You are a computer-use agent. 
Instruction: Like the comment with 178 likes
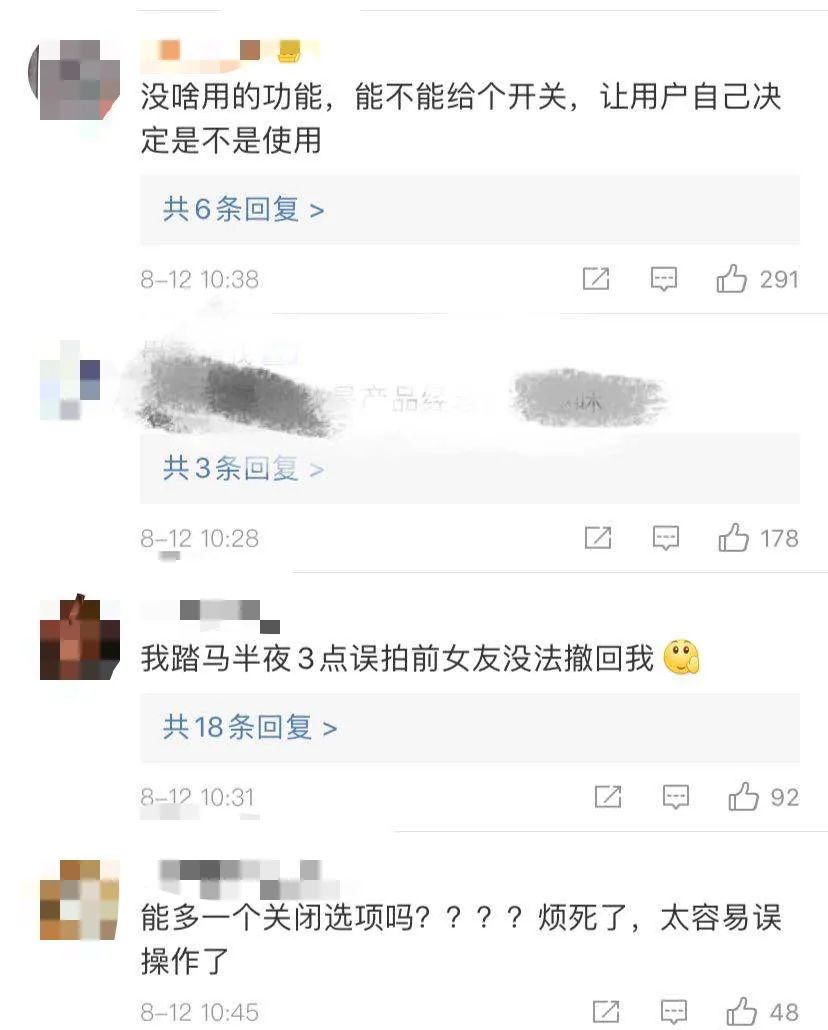733,538
